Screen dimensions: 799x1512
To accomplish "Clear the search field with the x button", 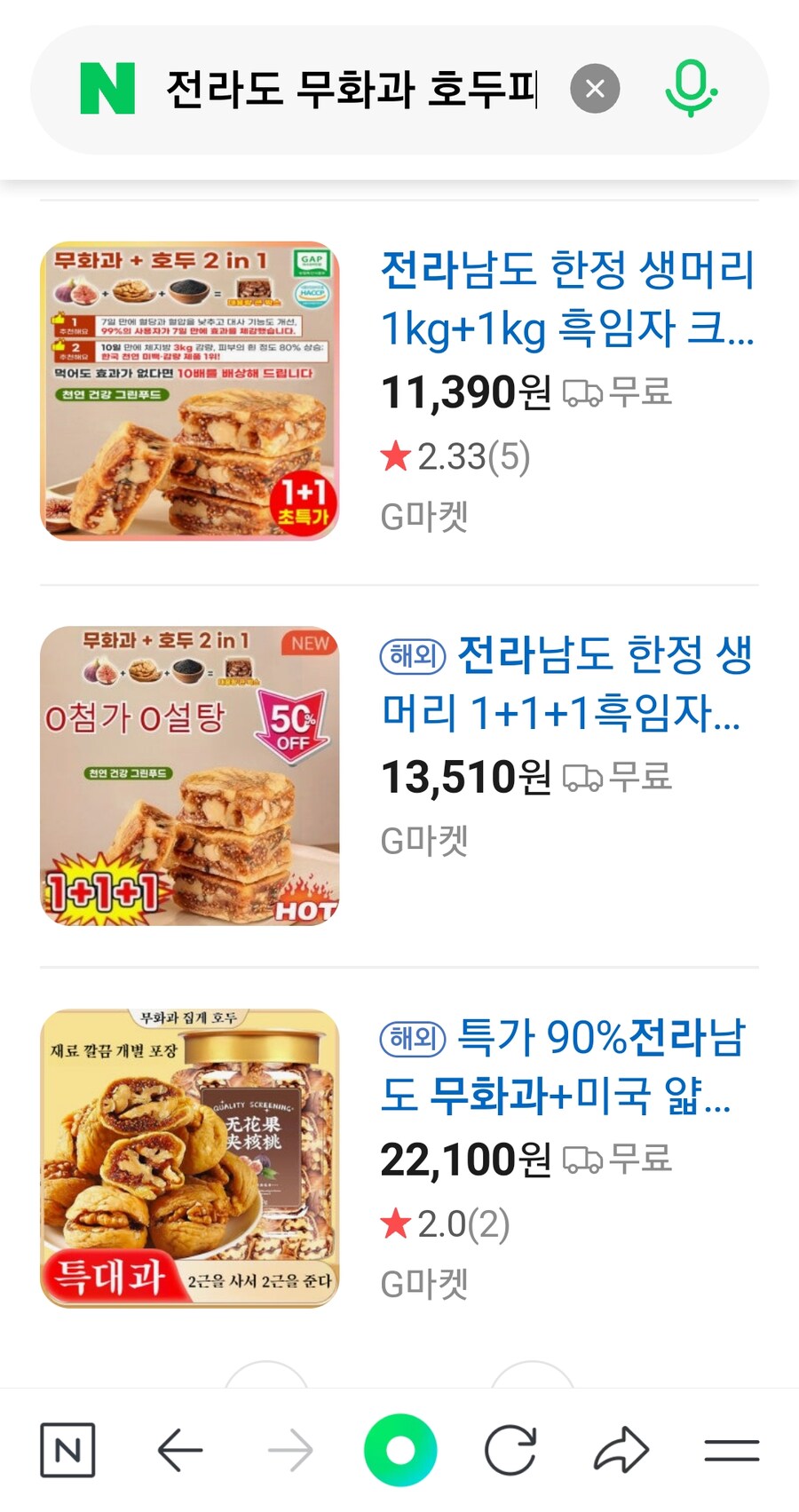I will pos(596,86).
